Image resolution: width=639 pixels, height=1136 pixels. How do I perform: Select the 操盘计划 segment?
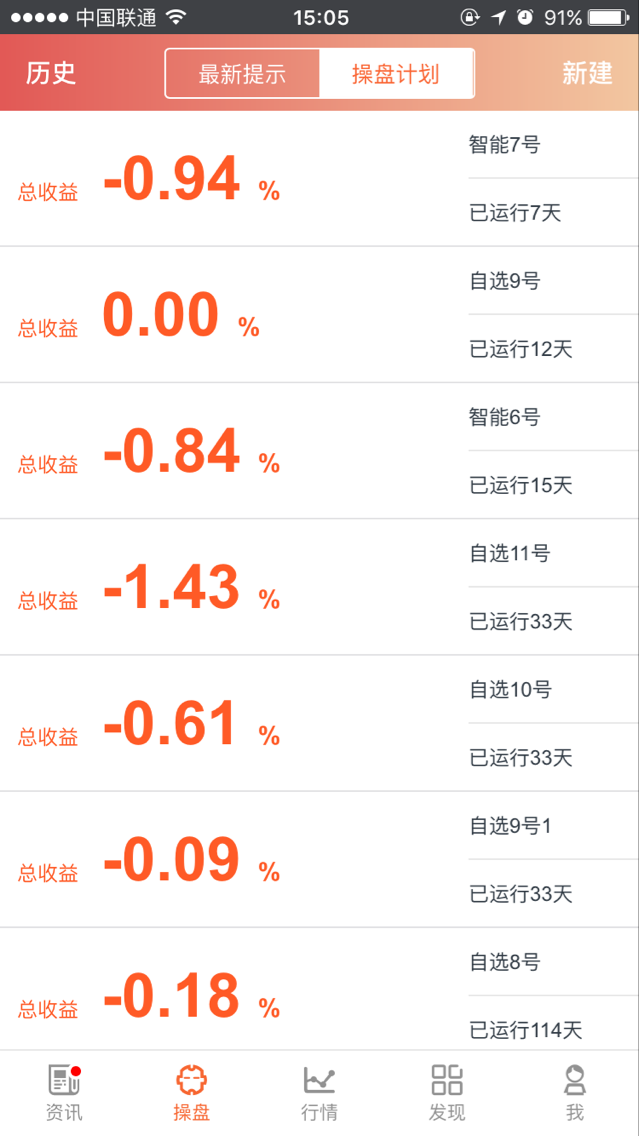click(x=396, y=73)
